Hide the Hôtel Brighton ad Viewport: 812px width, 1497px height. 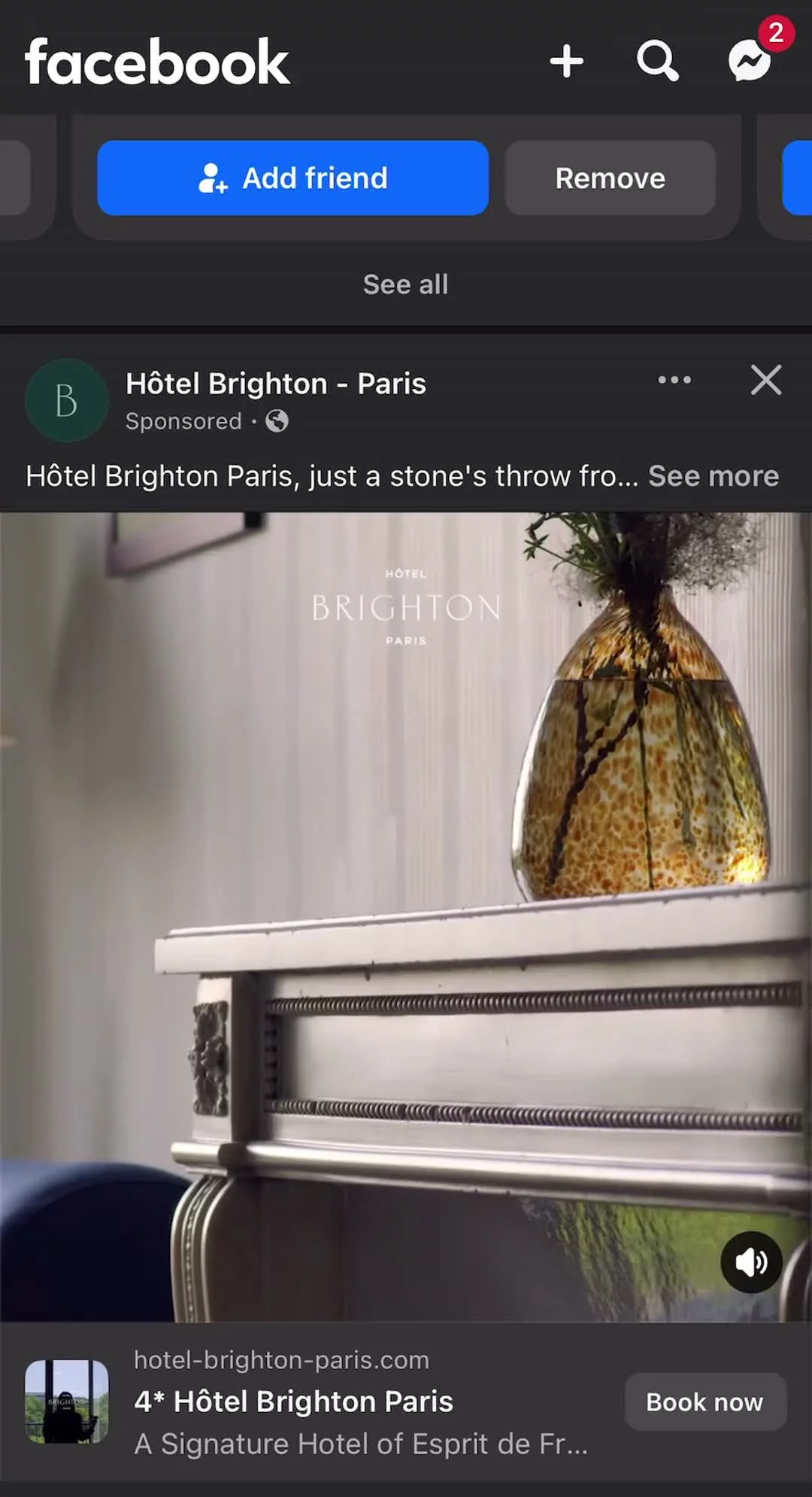[765, 381]
